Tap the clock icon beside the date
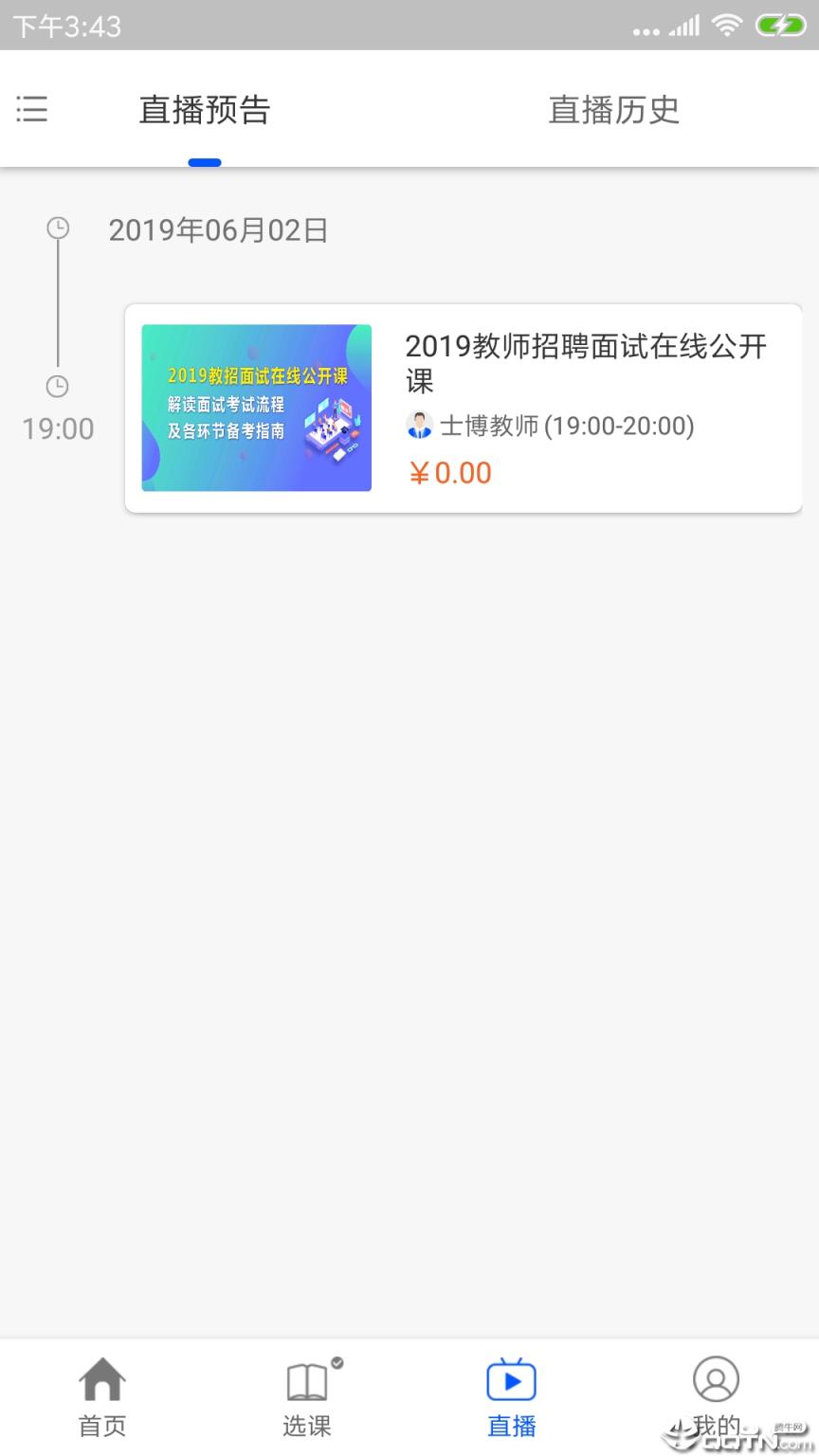This screenshot has height=1456, width=819. tap(57, 227)
